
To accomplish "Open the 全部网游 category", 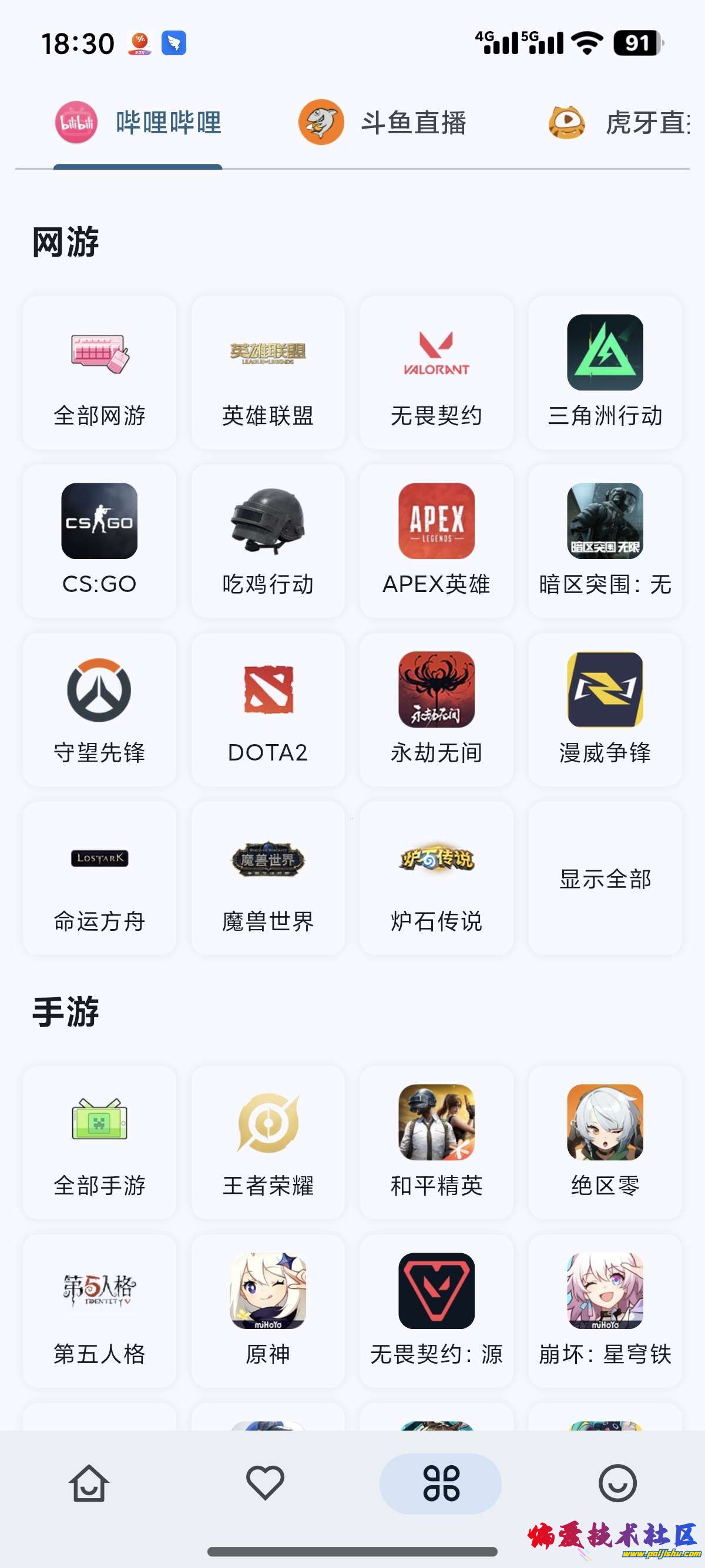I will coord(99,372).
